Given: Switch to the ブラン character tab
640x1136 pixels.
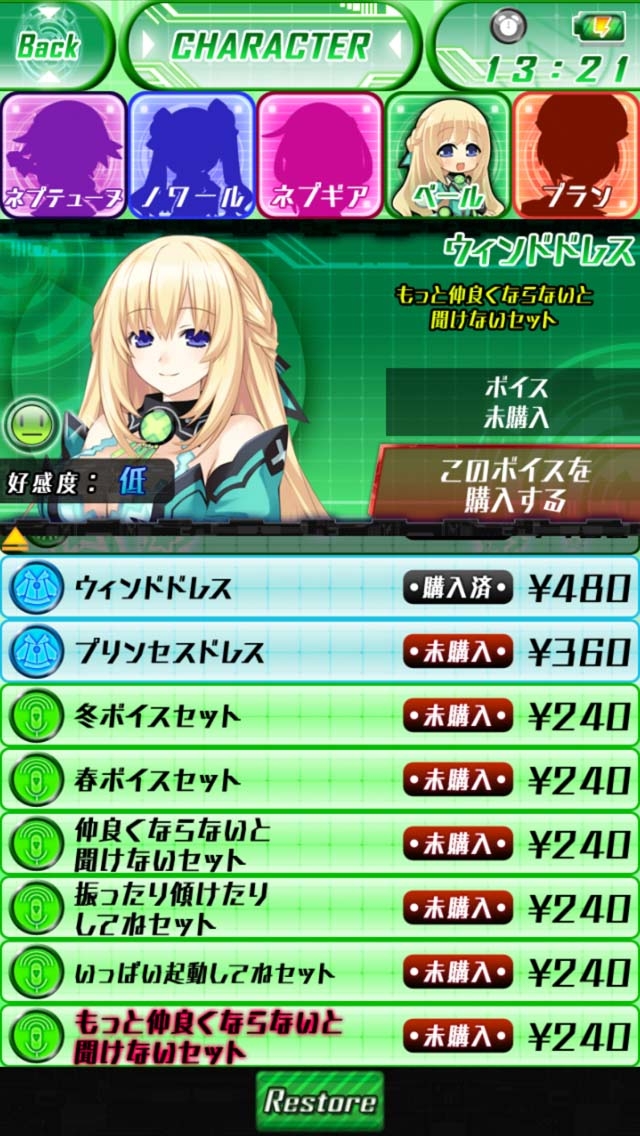Looking at the screenshot, I should [x=577, y=154].
